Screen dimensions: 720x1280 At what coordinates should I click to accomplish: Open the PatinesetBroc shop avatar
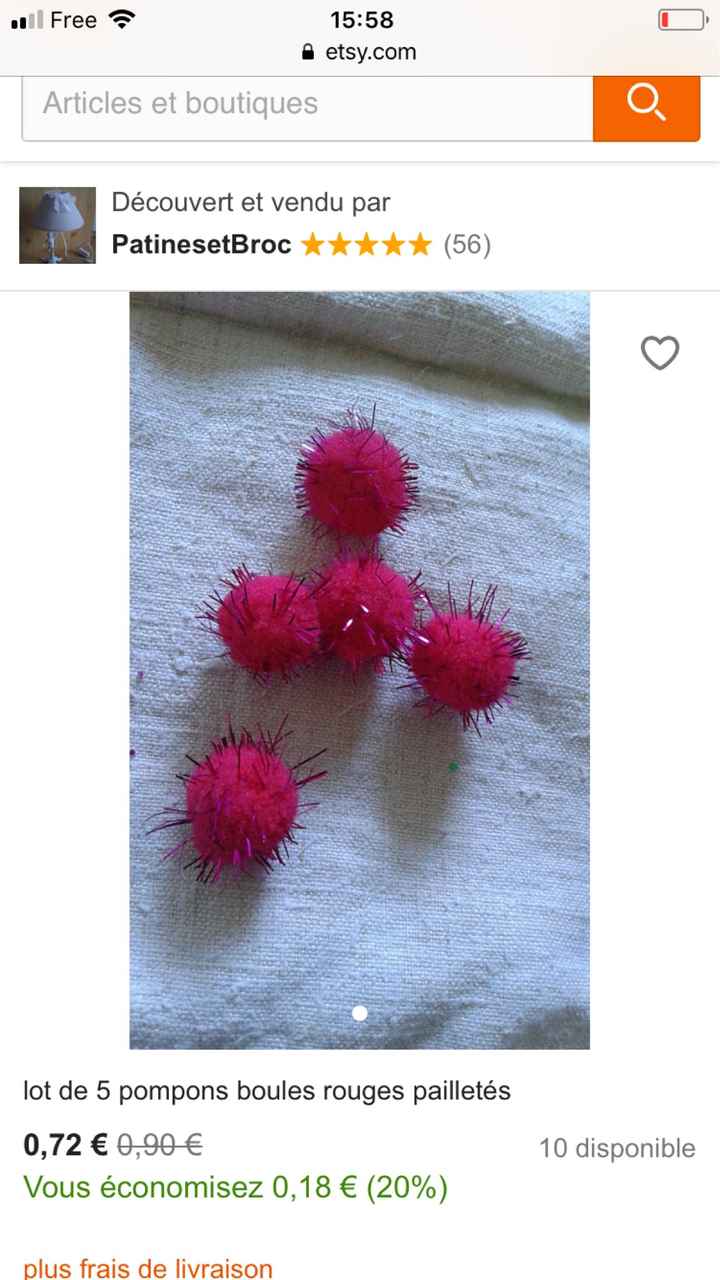point(57,225)
